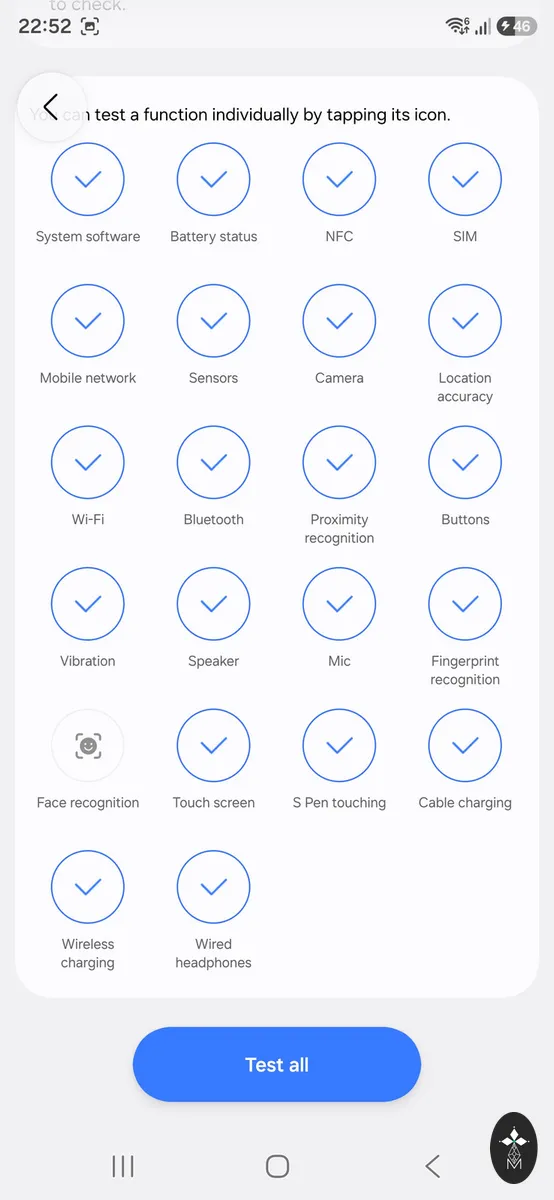Test the NFC function
Image resolution: width=554 pixels, height=1200 pixels.
tap(340, 180)
